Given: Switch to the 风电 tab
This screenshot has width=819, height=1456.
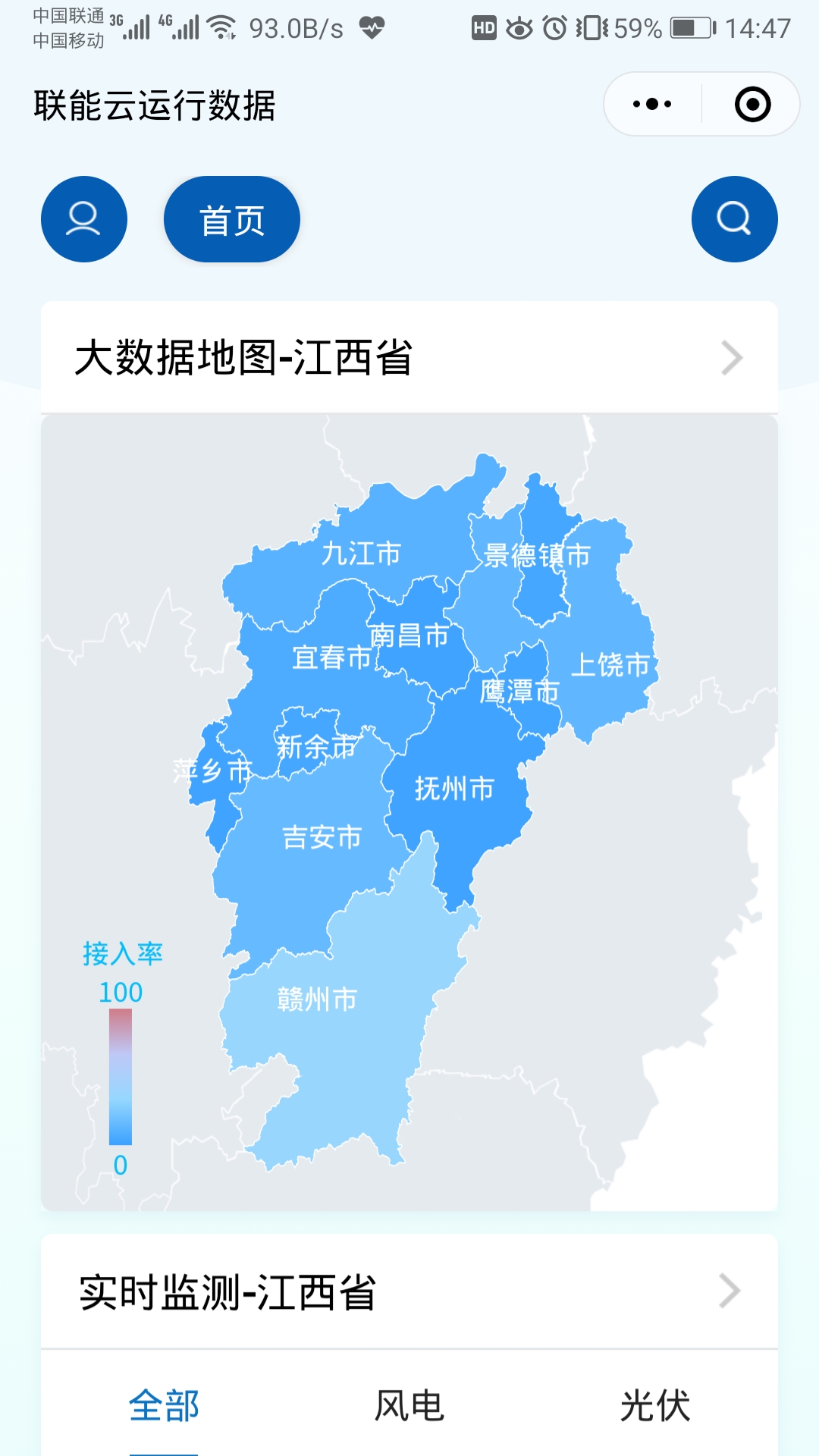Looking at the screenshot, I should coord(409,1406).
